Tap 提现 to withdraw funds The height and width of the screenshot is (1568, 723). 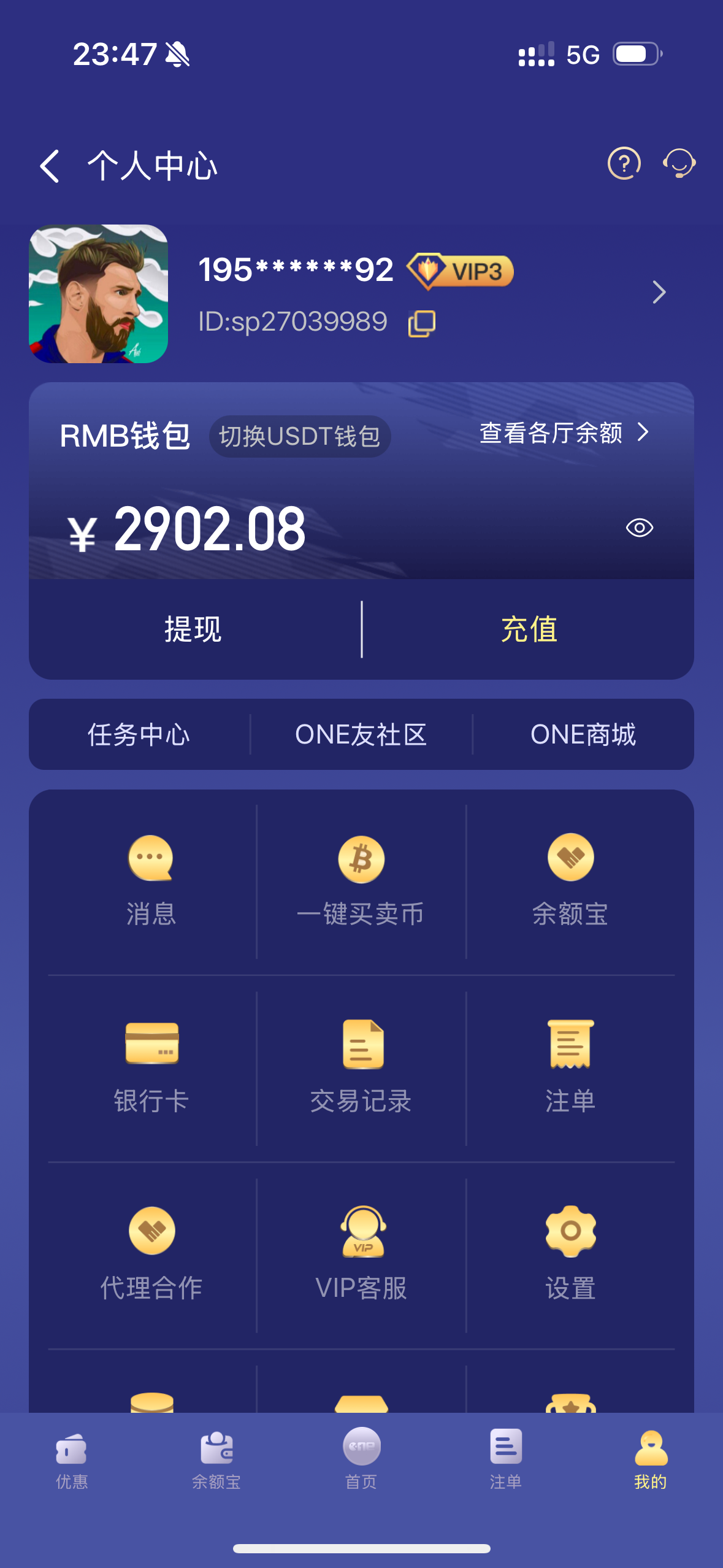pyautogui.click(x=193, y=629)
